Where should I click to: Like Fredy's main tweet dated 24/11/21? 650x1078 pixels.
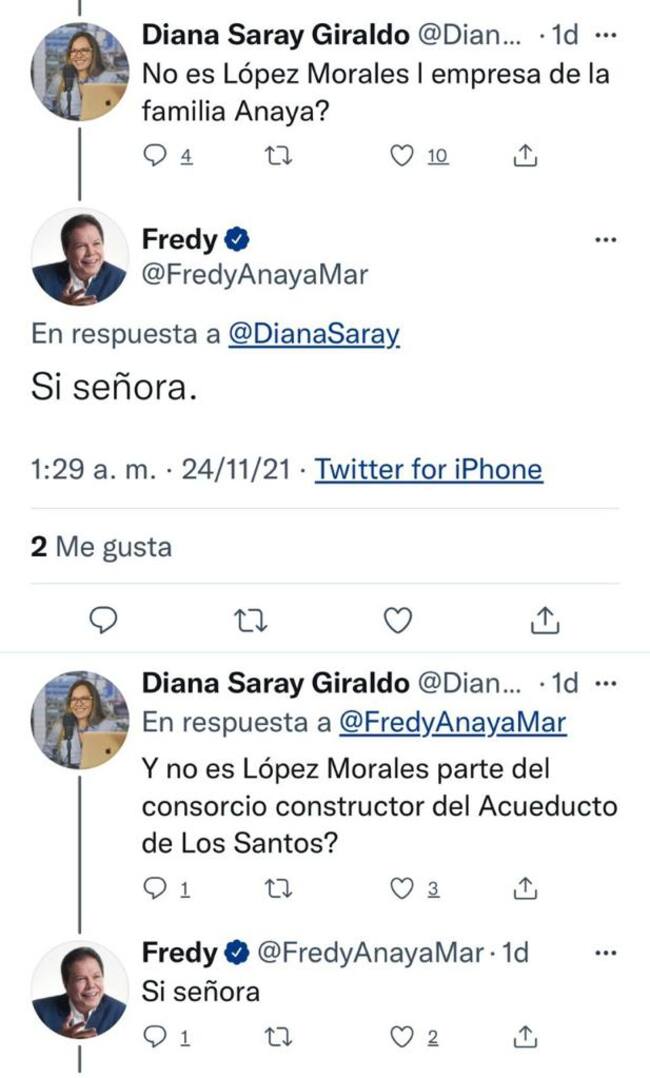pyautogui.click(x=399, y=622)
